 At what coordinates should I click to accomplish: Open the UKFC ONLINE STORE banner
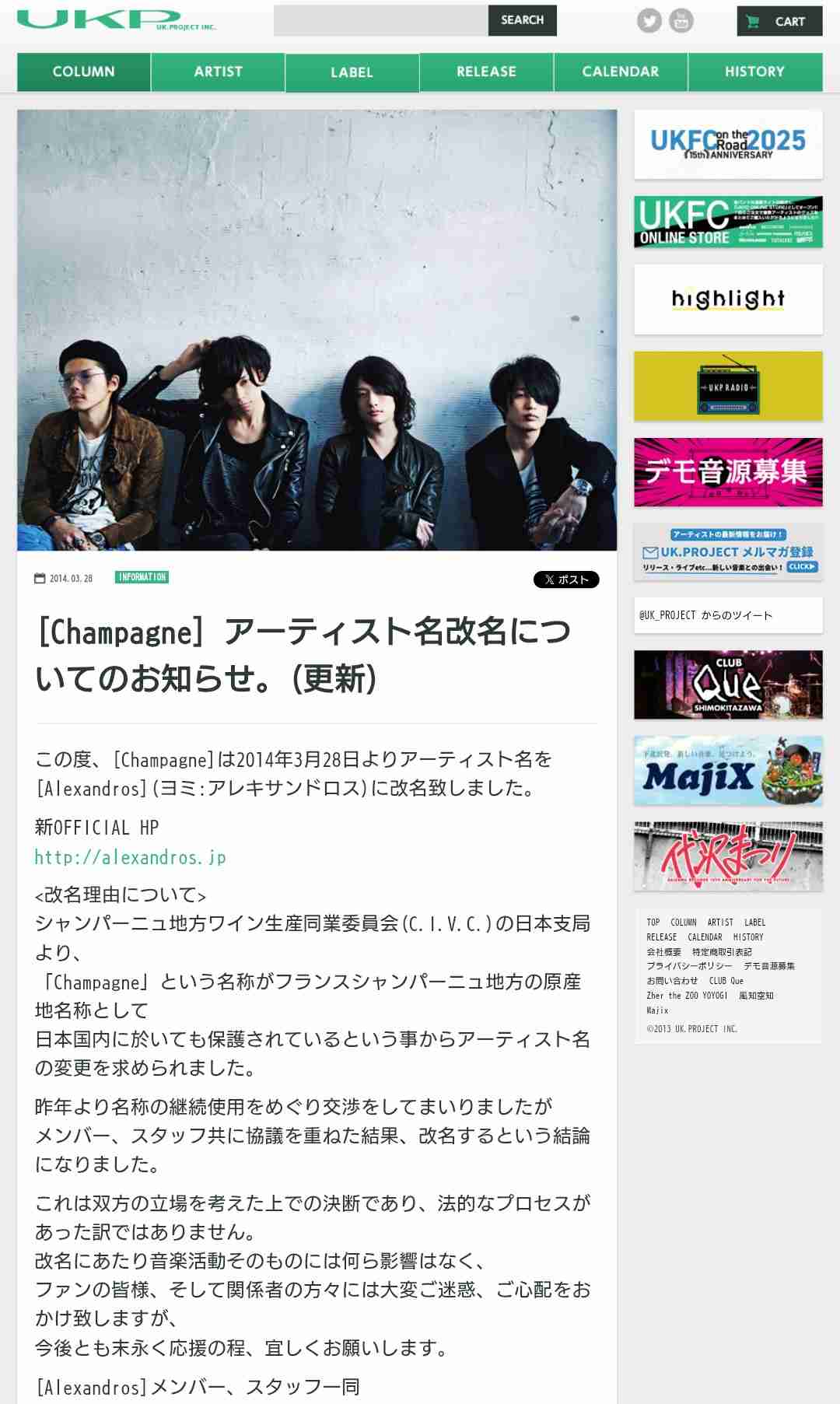728,222
